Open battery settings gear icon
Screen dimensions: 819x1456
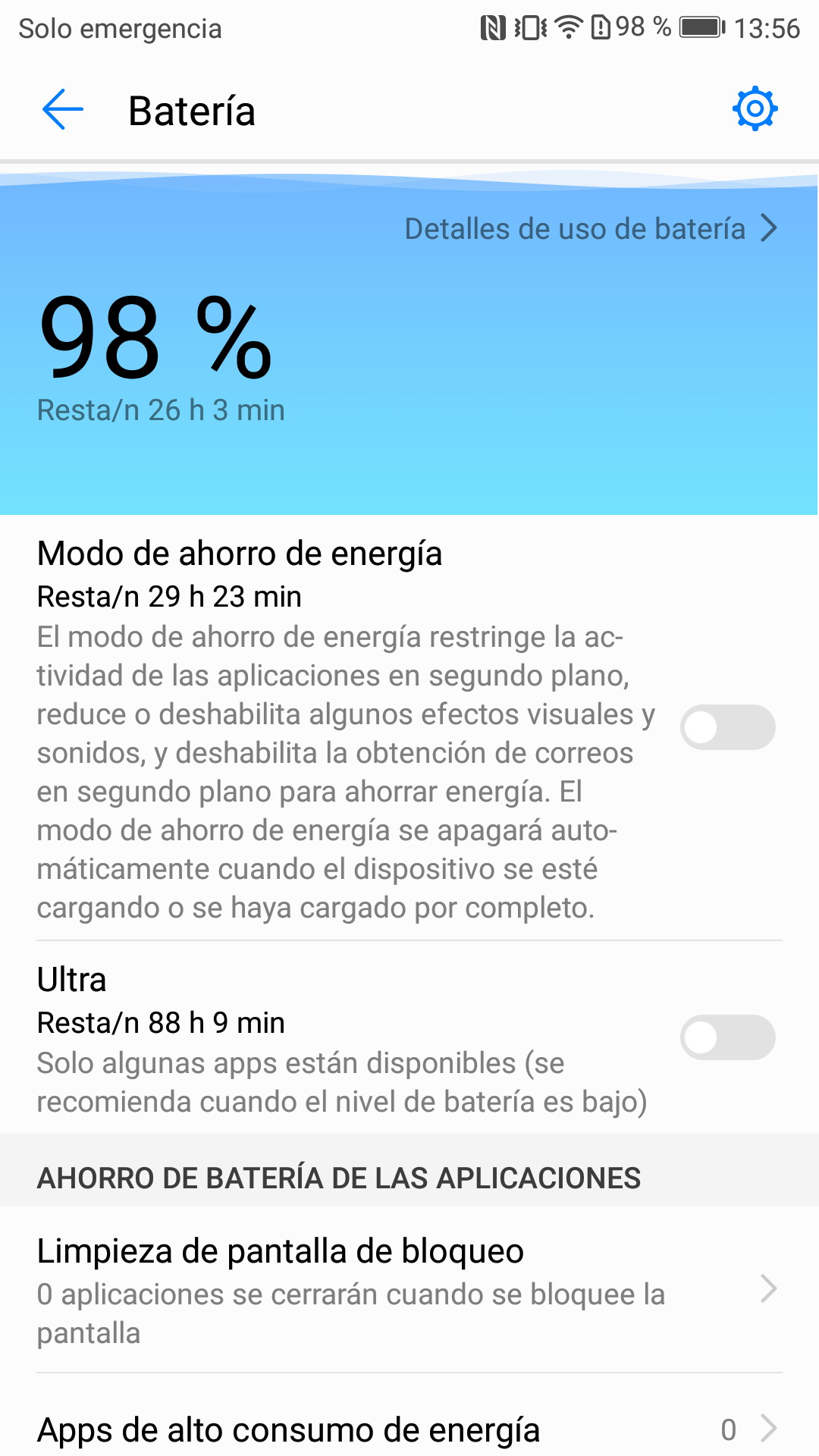click(755, 110)
